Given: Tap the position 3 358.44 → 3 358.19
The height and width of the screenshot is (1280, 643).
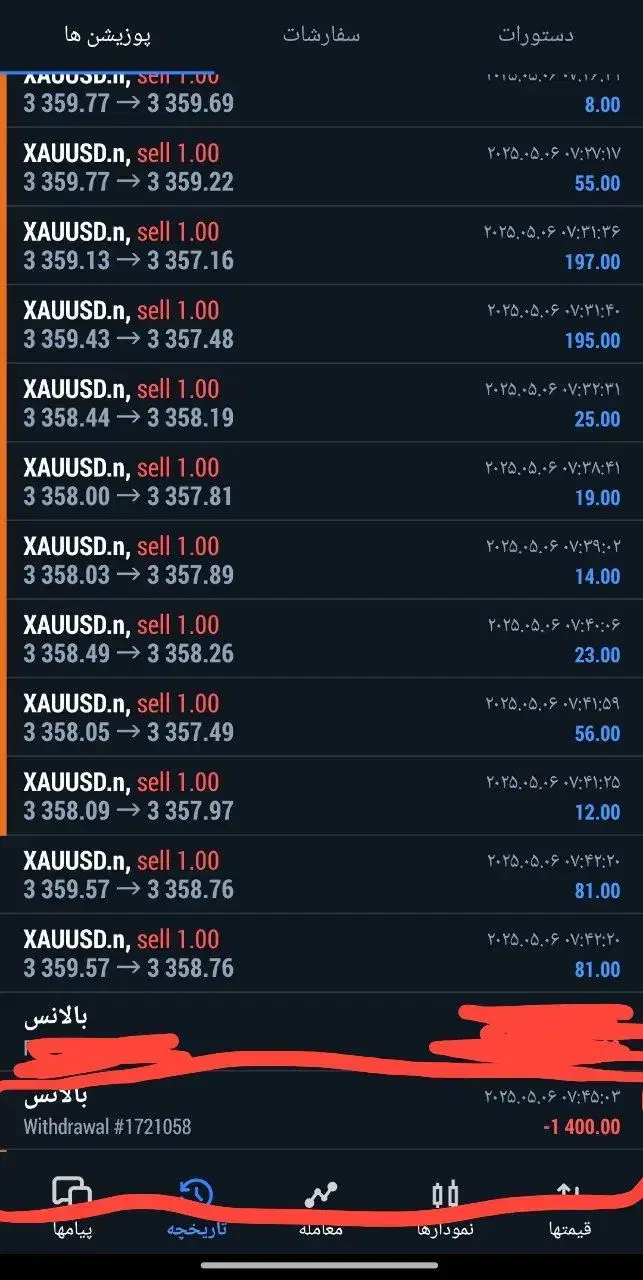Looking at the screenshot, I should [x=321, y=403].
